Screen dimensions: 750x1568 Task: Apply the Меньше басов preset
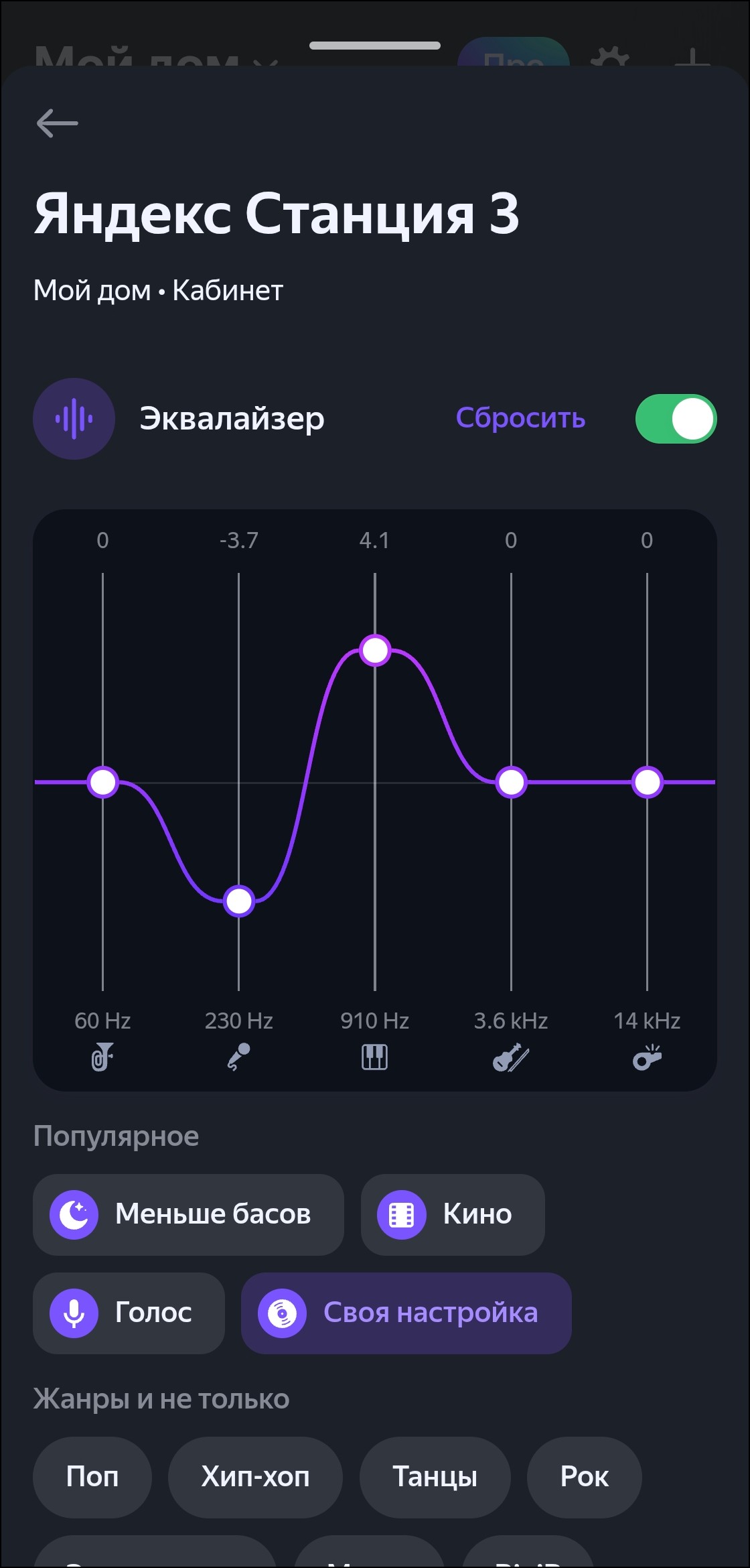click(x=188, y=1214)
